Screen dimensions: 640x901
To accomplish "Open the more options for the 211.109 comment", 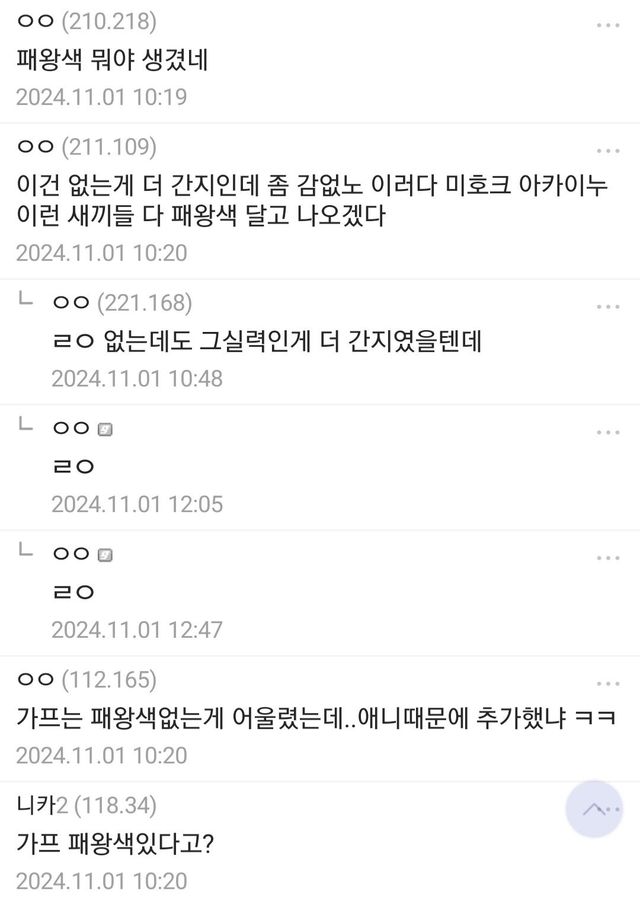I will [609, 151].
